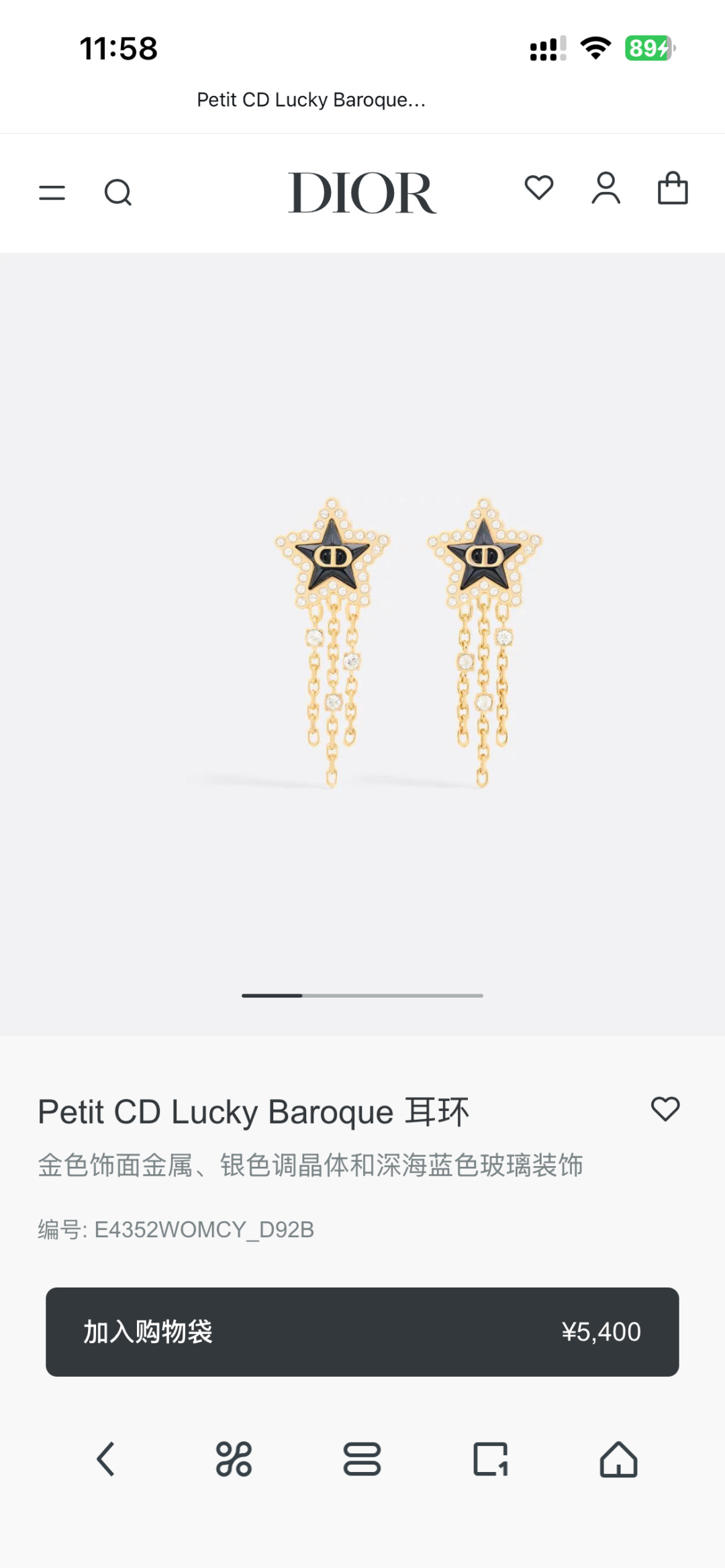The width and height of the screenshot is (725, 1568).
Task: Open the hamburger menu
Action: [52, 193]
